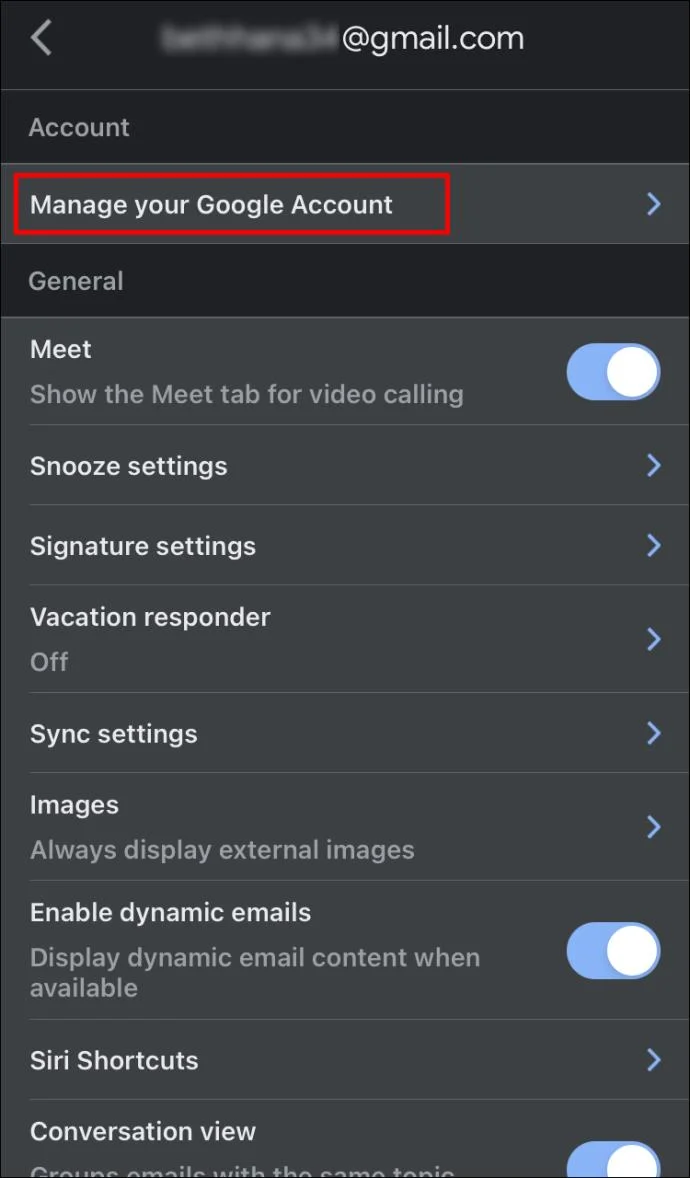
Task: Open Siri Shortcuts
Action: pos(344,1060)
